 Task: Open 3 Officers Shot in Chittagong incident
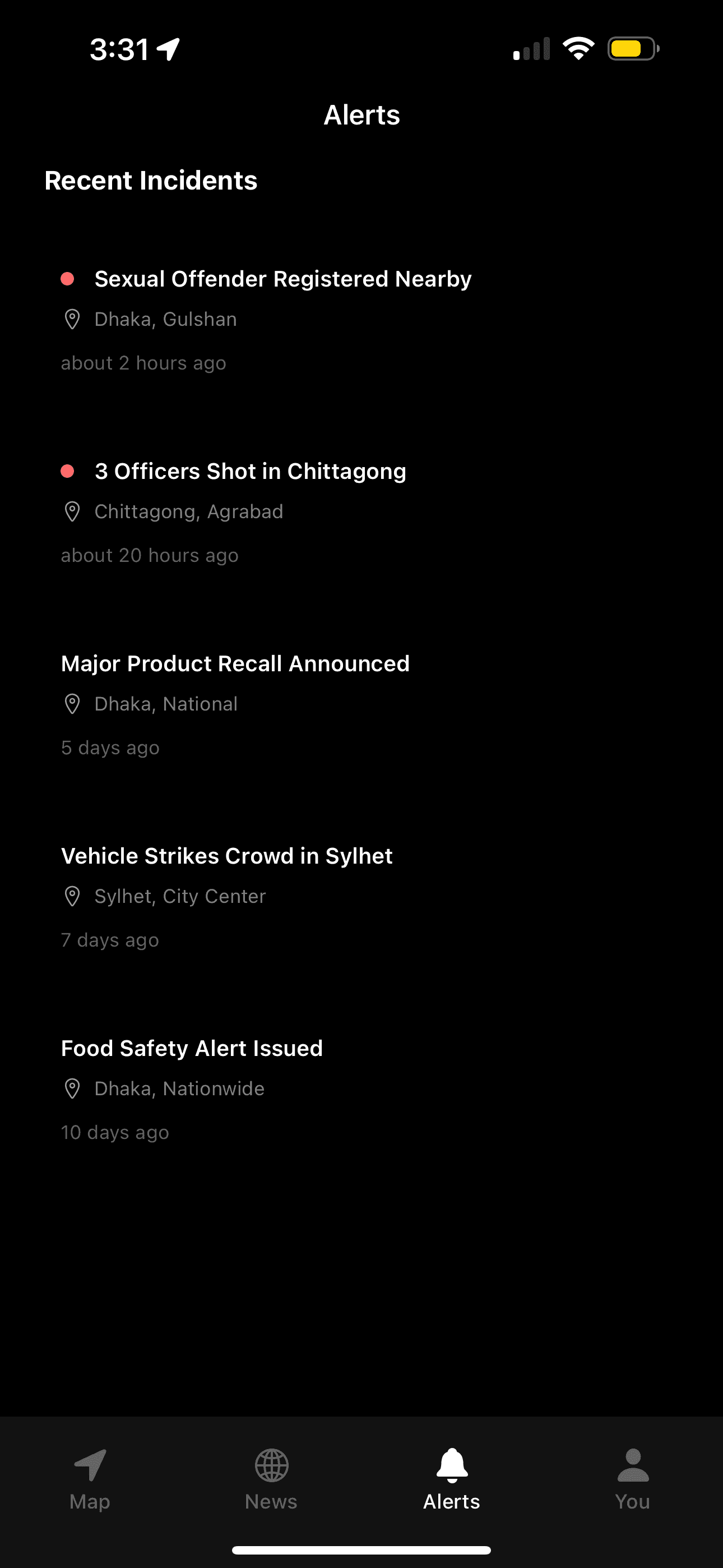coord(250,472)
